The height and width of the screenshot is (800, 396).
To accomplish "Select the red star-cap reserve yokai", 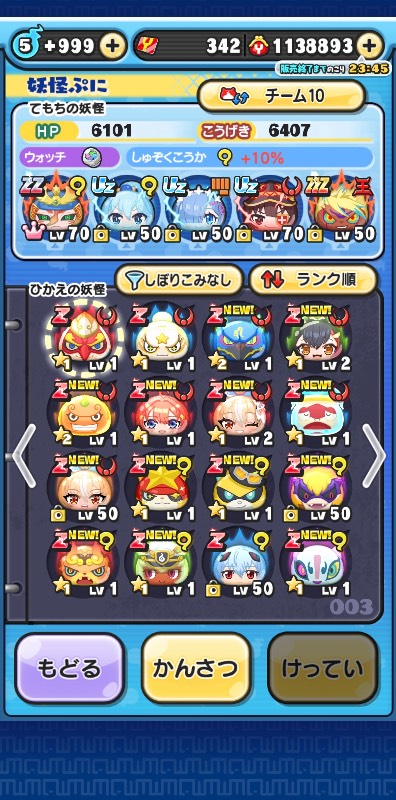I will point(161,490).
